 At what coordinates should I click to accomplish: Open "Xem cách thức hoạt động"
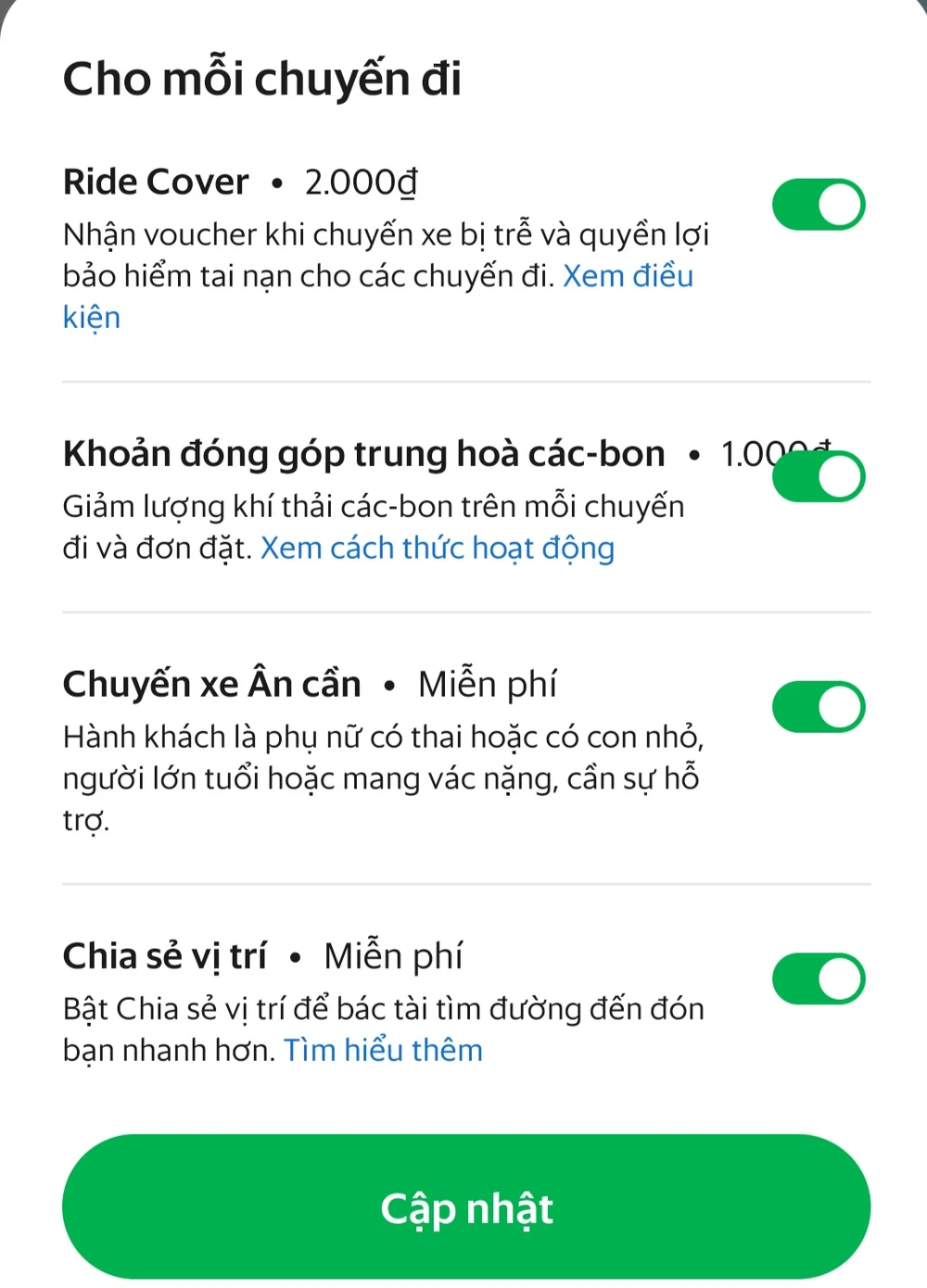[438, 548]
